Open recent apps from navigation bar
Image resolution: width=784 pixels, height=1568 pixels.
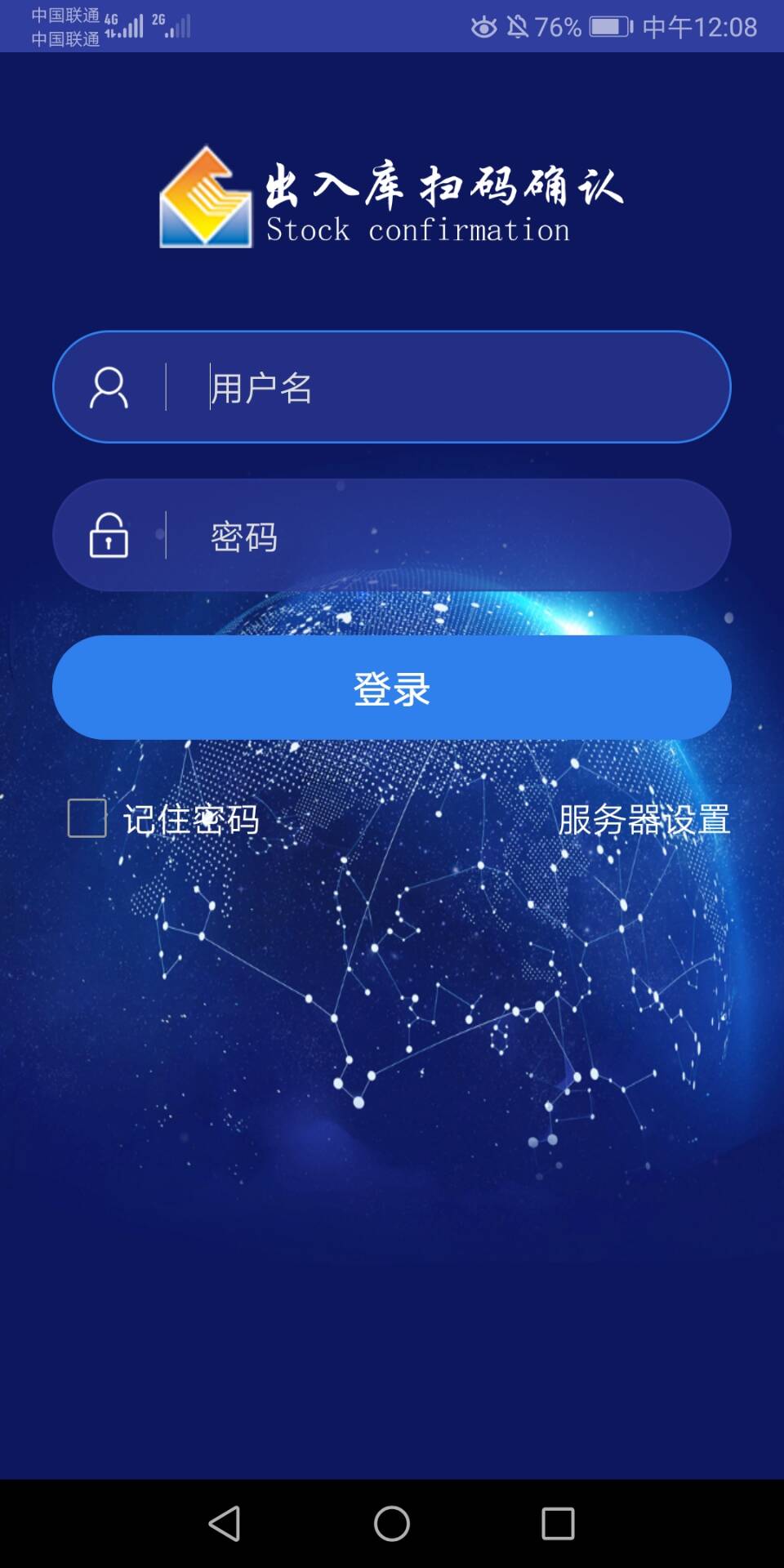[x=558, y=1523]
